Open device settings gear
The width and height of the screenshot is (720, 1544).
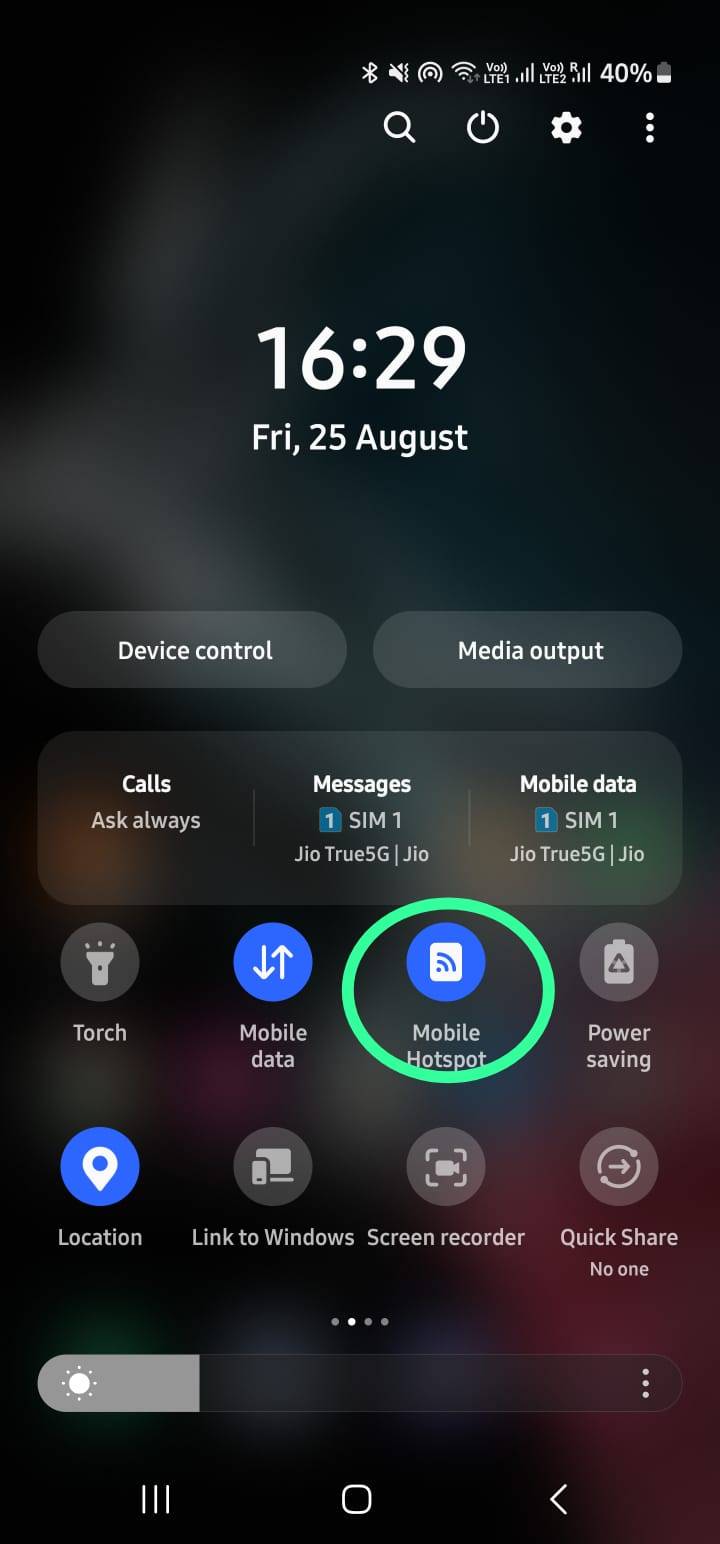click(x=566, y=128)
